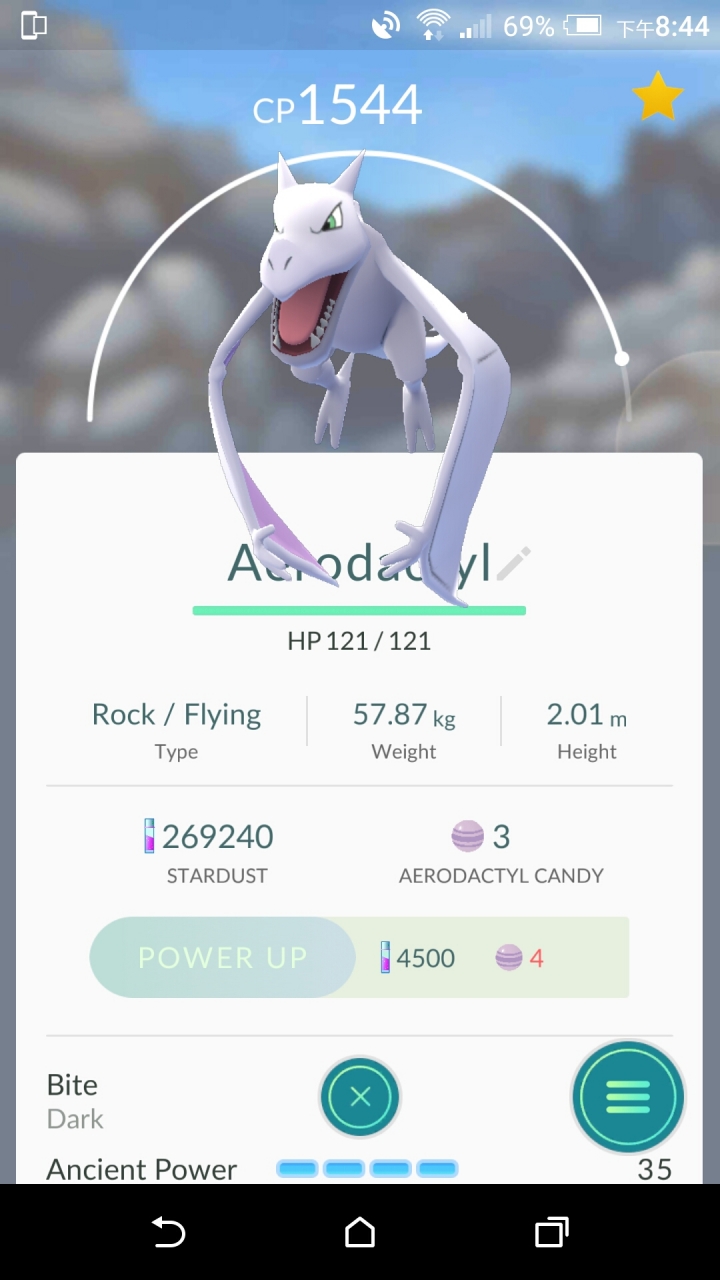Toggle the favorite star for Aerodactyl
720x1280 pixels.
point(657,98)
